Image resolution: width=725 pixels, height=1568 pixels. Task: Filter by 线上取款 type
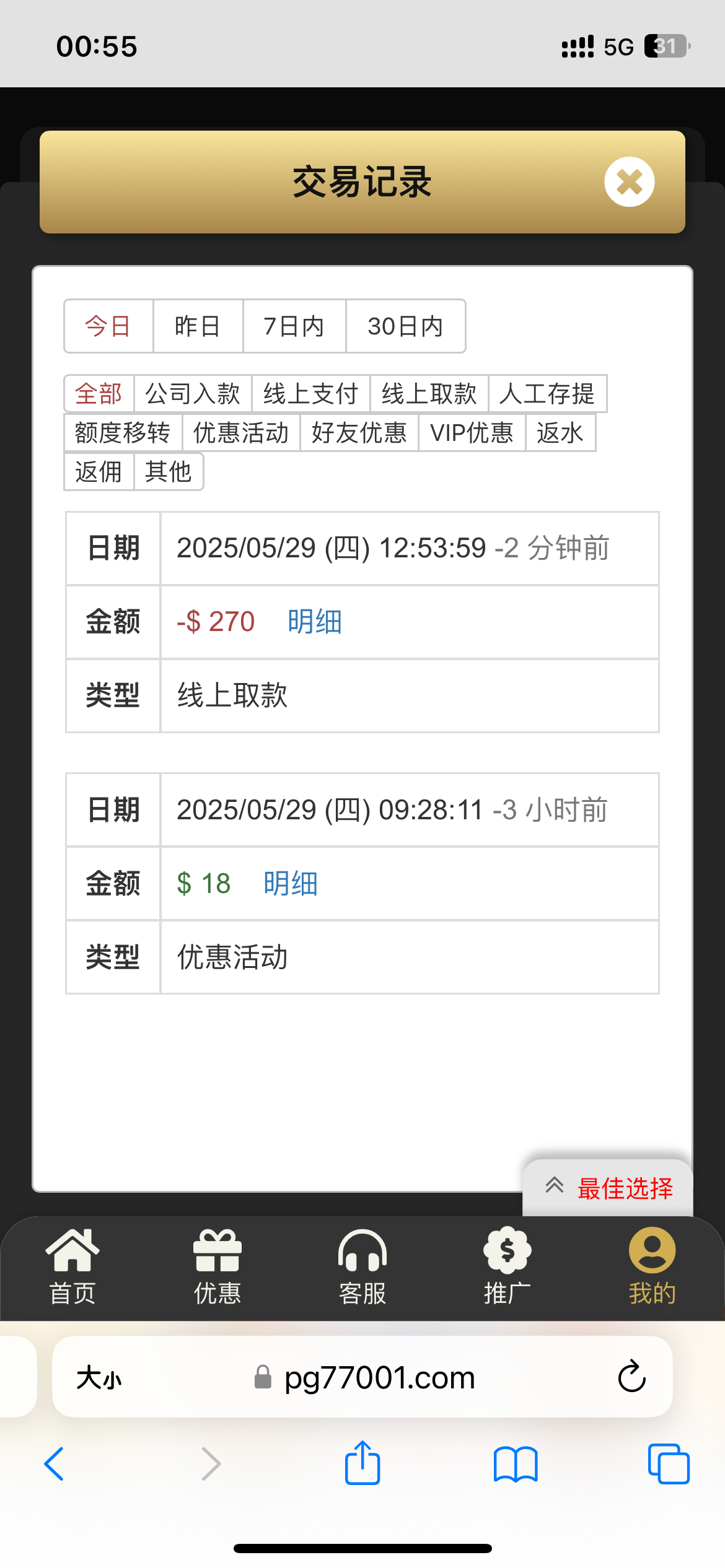[x=429, y=394]
